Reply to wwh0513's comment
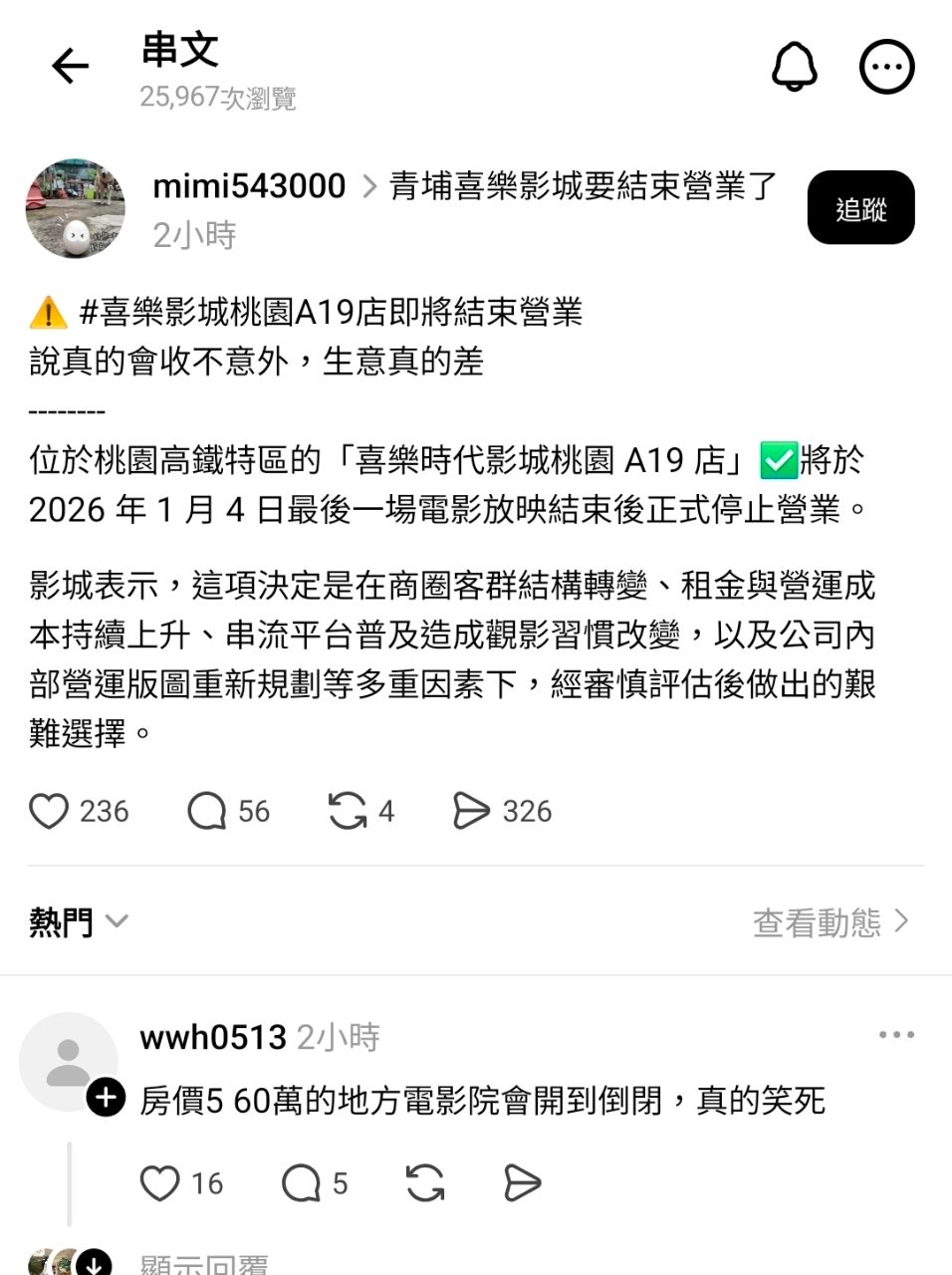952x1275 pixels. pos(302,1183)
